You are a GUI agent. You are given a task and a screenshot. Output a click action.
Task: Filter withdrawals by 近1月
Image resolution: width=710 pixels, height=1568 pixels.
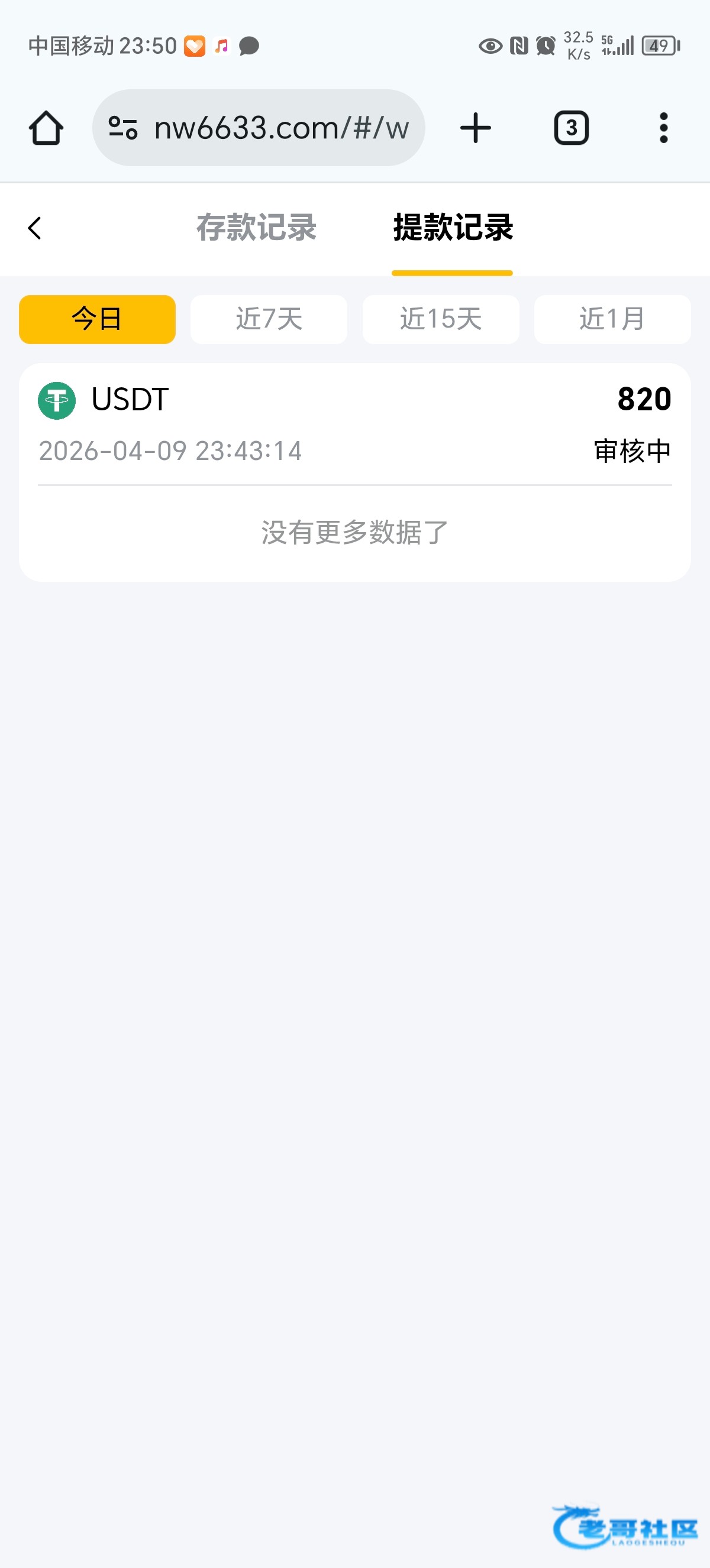pos(612,319)
